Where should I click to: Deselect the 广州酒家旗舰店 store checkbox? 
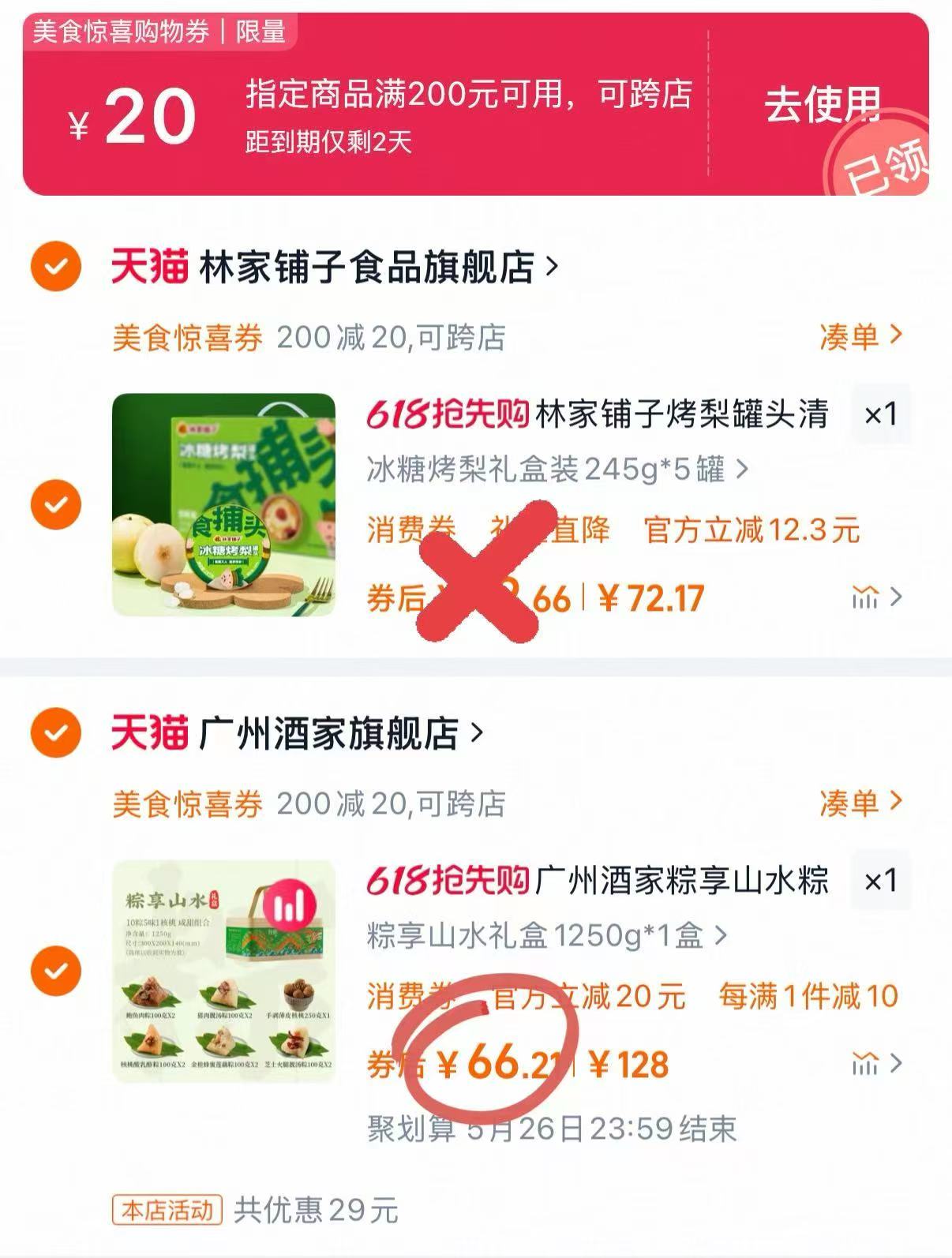[x=54, y=731]
